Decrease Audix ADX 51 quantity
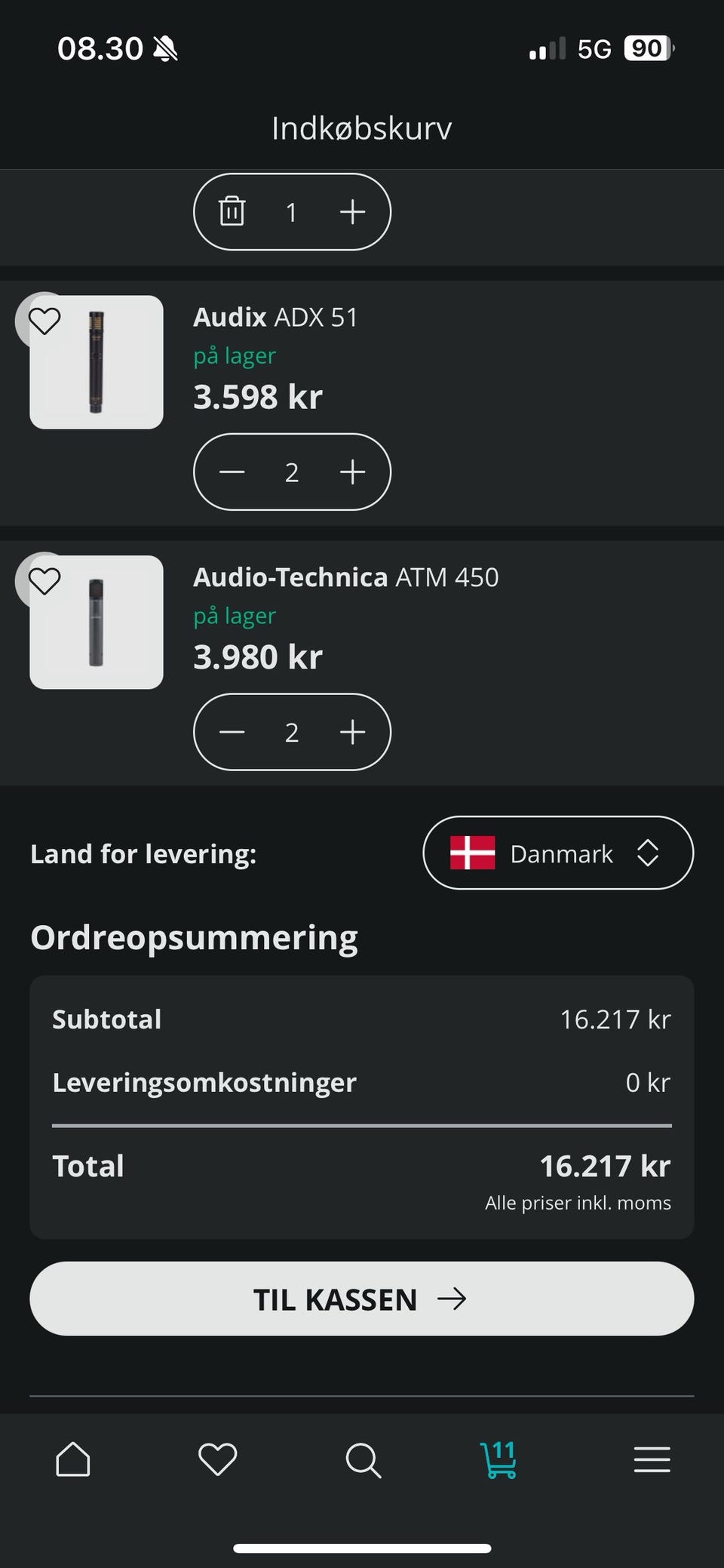 click(232, 472)
